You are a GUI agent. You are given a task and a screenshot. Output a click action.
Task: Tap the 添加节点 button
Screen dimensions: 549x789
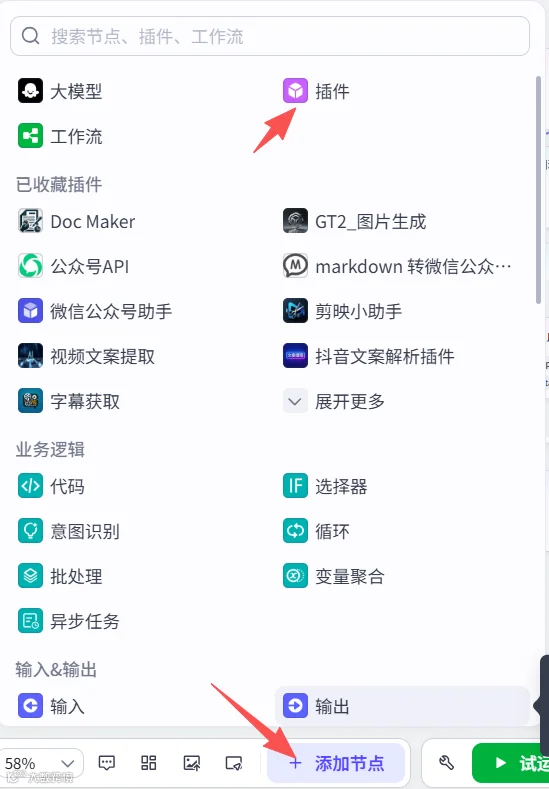pyautogui.click(x=336, y=763)
